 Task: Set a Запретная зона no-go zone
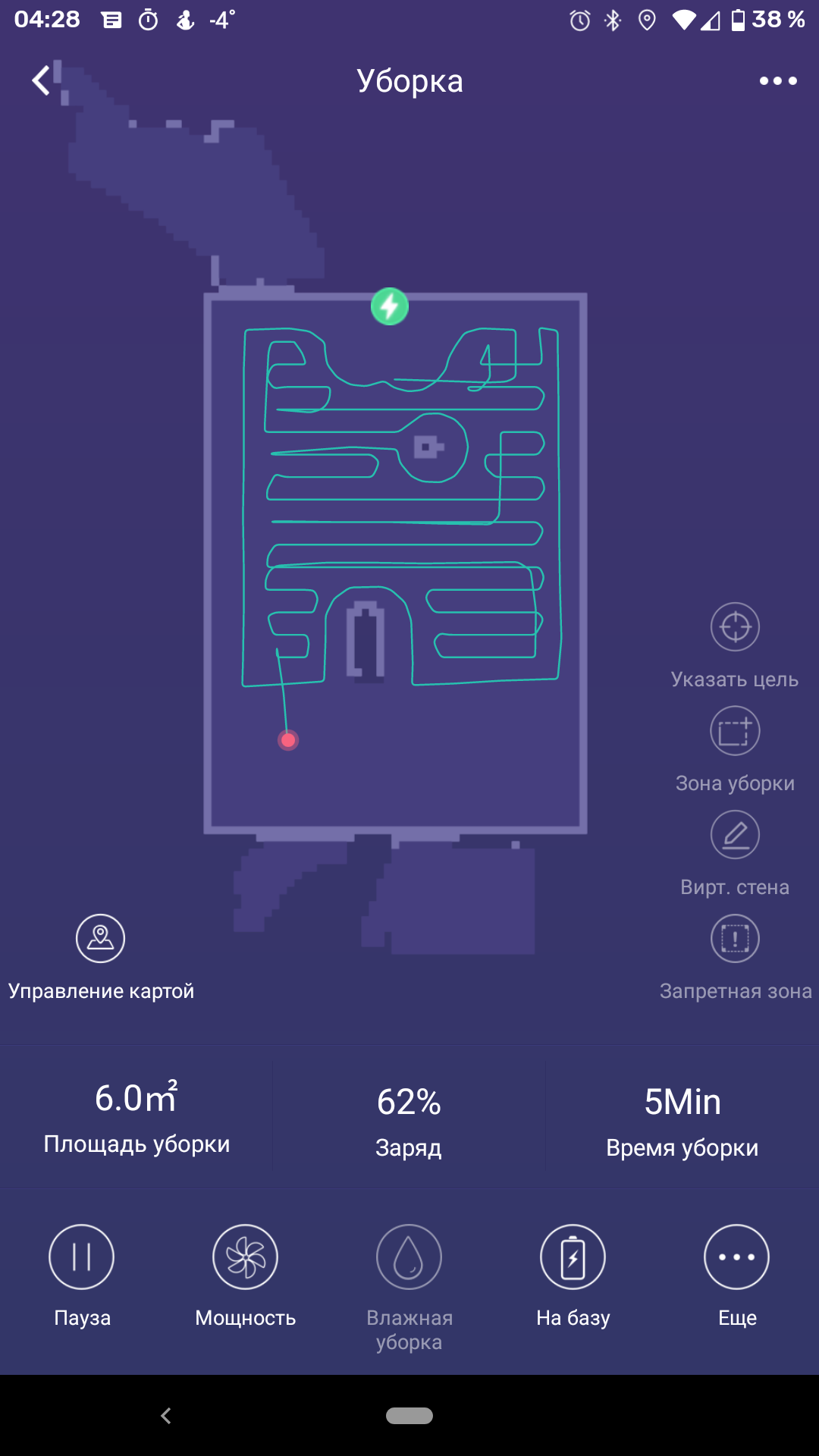[735, 939]
